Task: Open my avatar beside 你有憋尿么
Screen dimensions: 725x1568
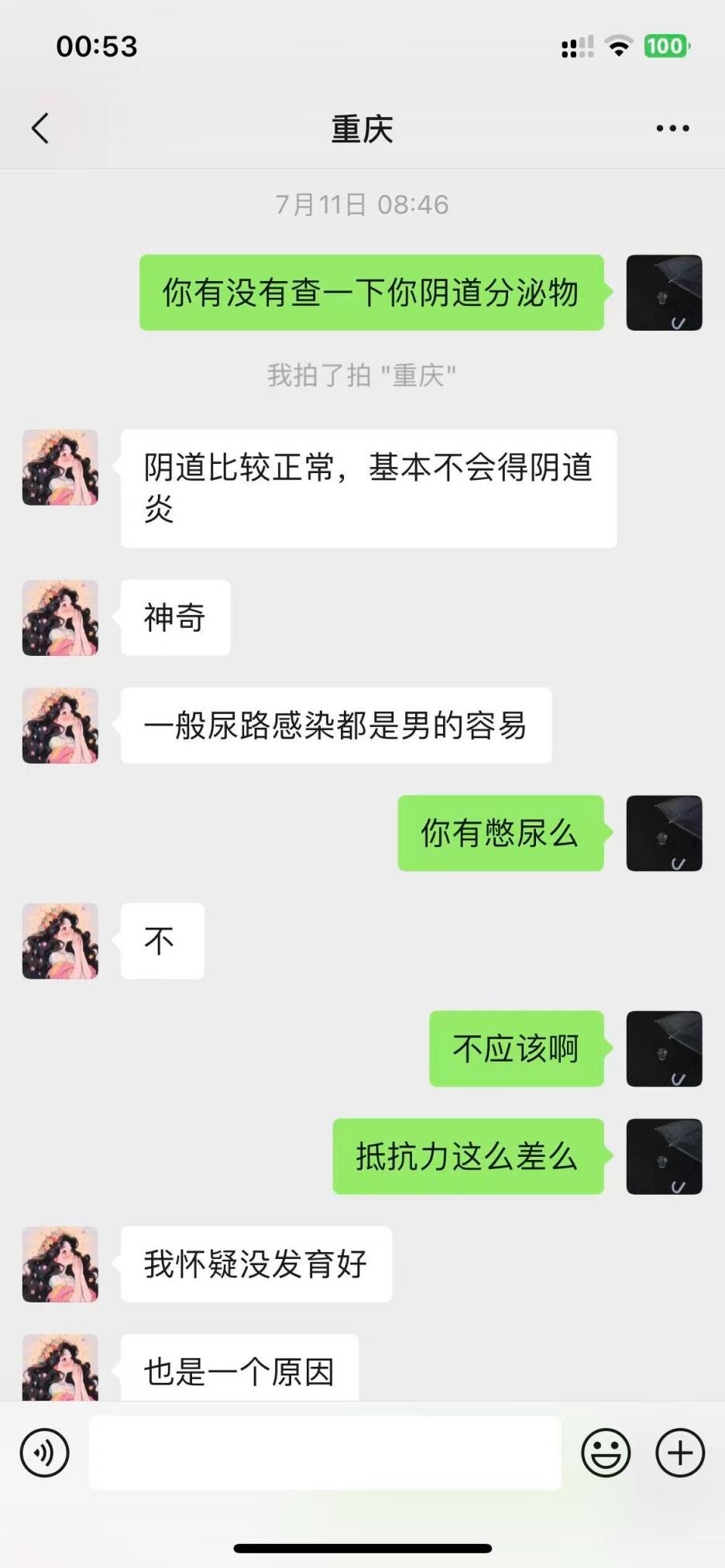Action: pos(664,833)
